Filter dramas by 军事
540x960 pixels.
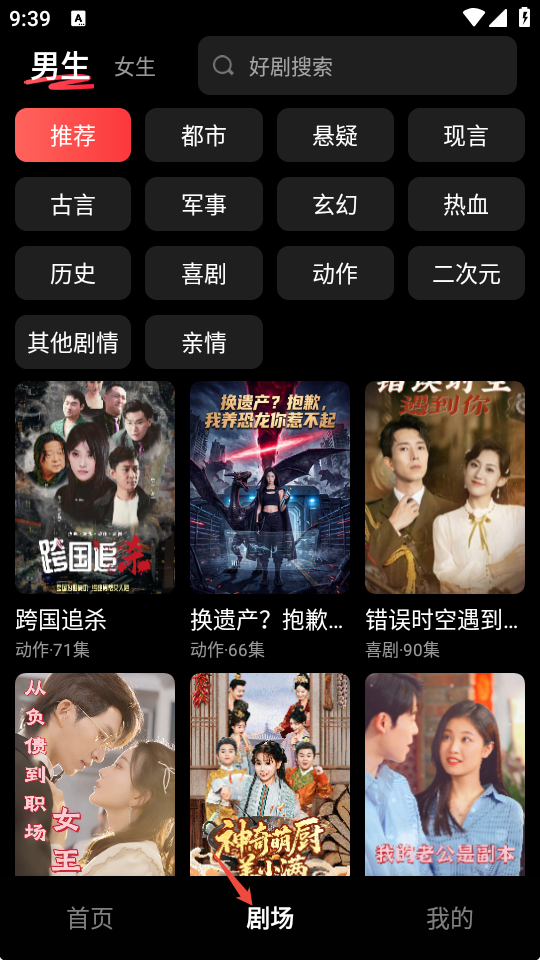[204, 204]
